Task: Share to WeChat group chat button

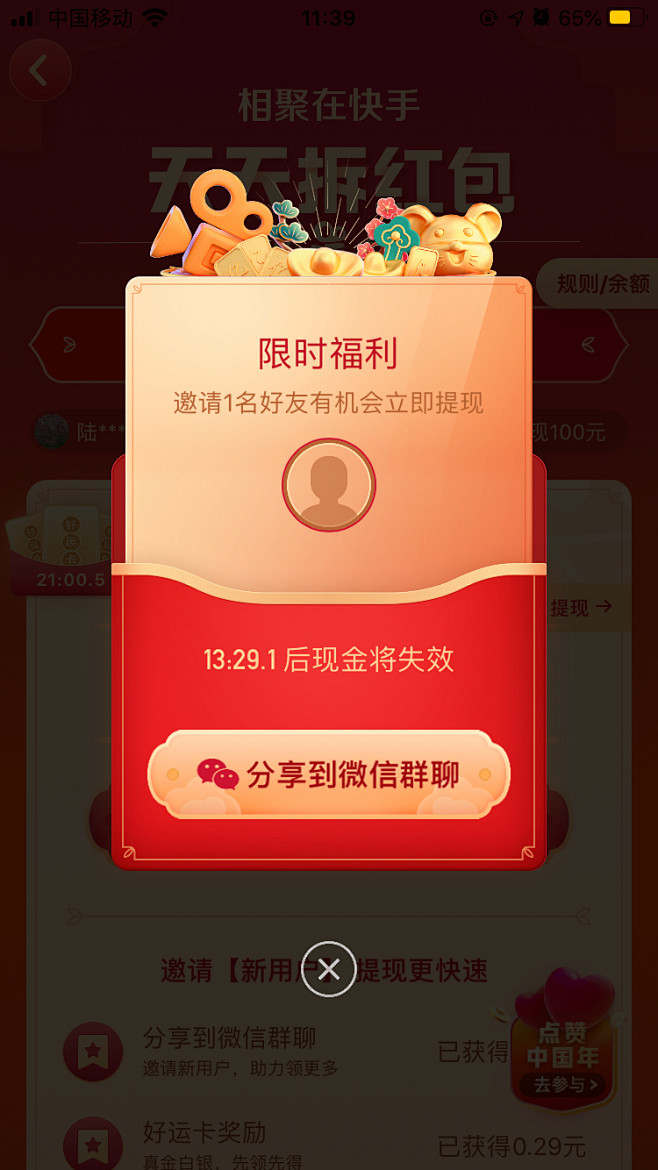Action: click(328, 775)
